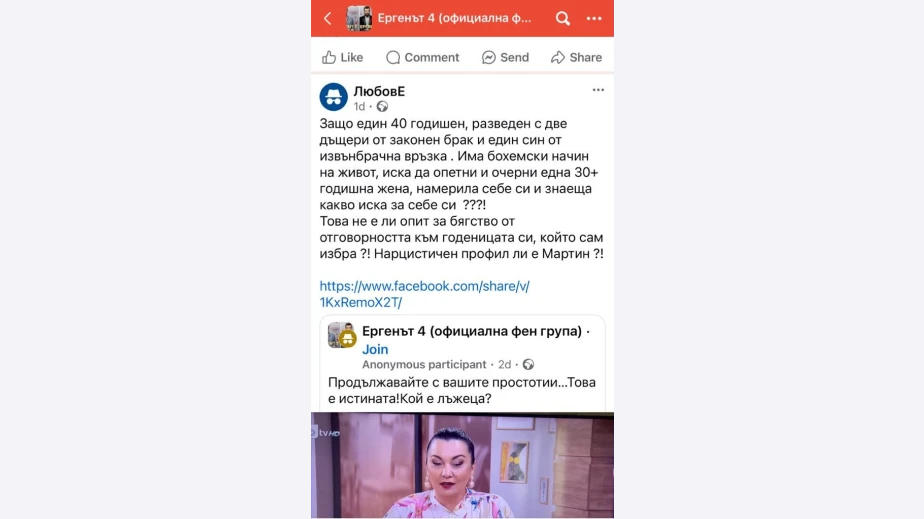
Task: Join the Ергенът 4 fan group
Action: (x=375, y=349)
